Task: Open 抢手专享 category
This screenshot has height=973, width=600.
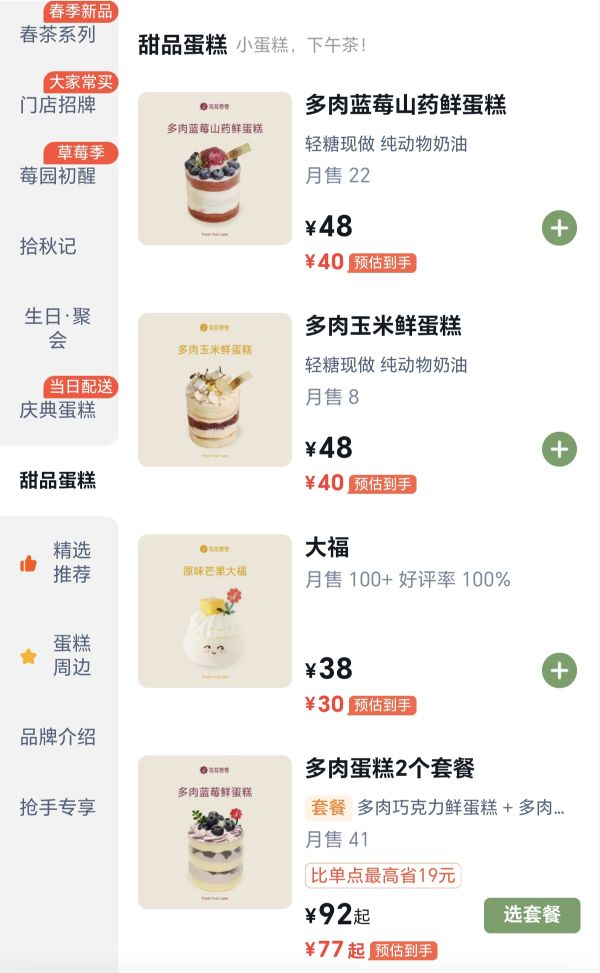Action: (x=58, y=807)
